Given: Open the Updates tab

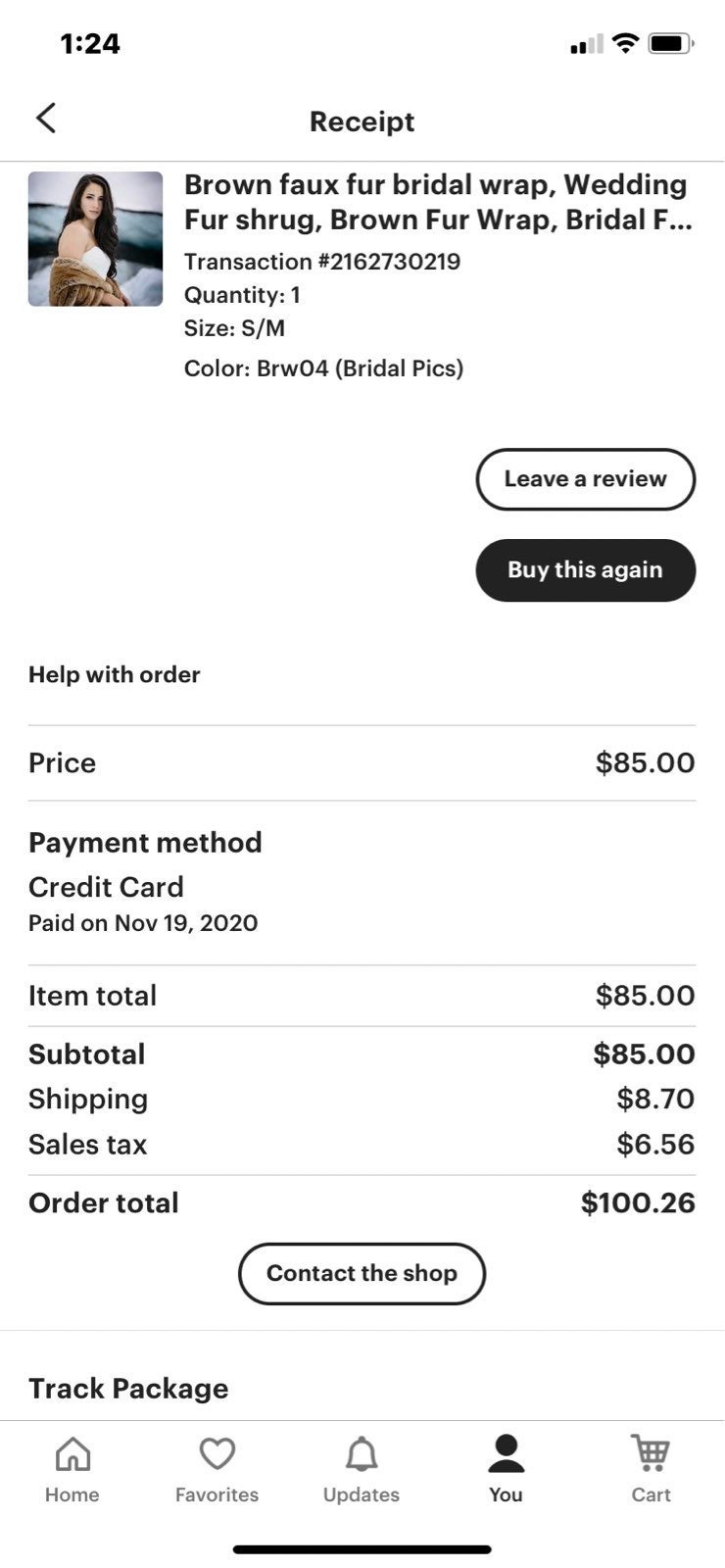Looking at the screenshot, I should pyautogui.click(x=362, y=1469).
